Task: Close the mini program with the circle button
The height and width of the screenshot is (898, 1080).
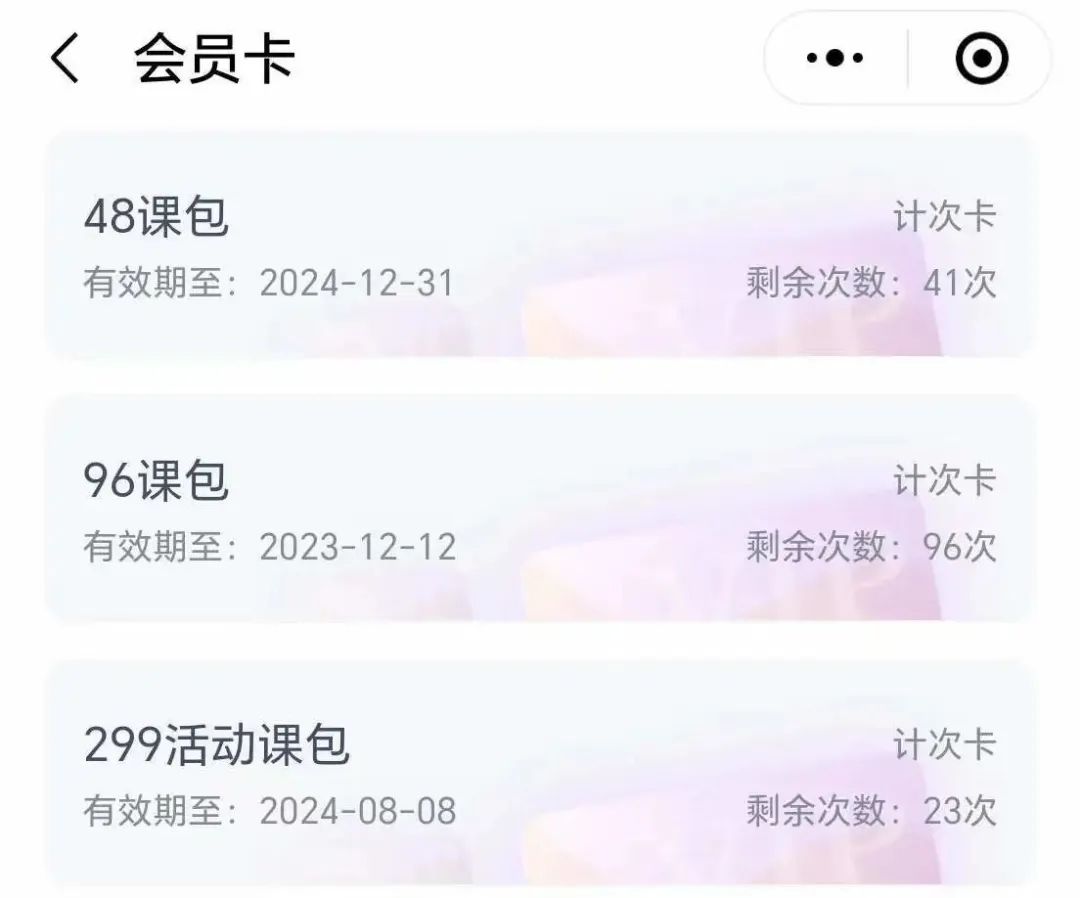Action: [981, 59]
